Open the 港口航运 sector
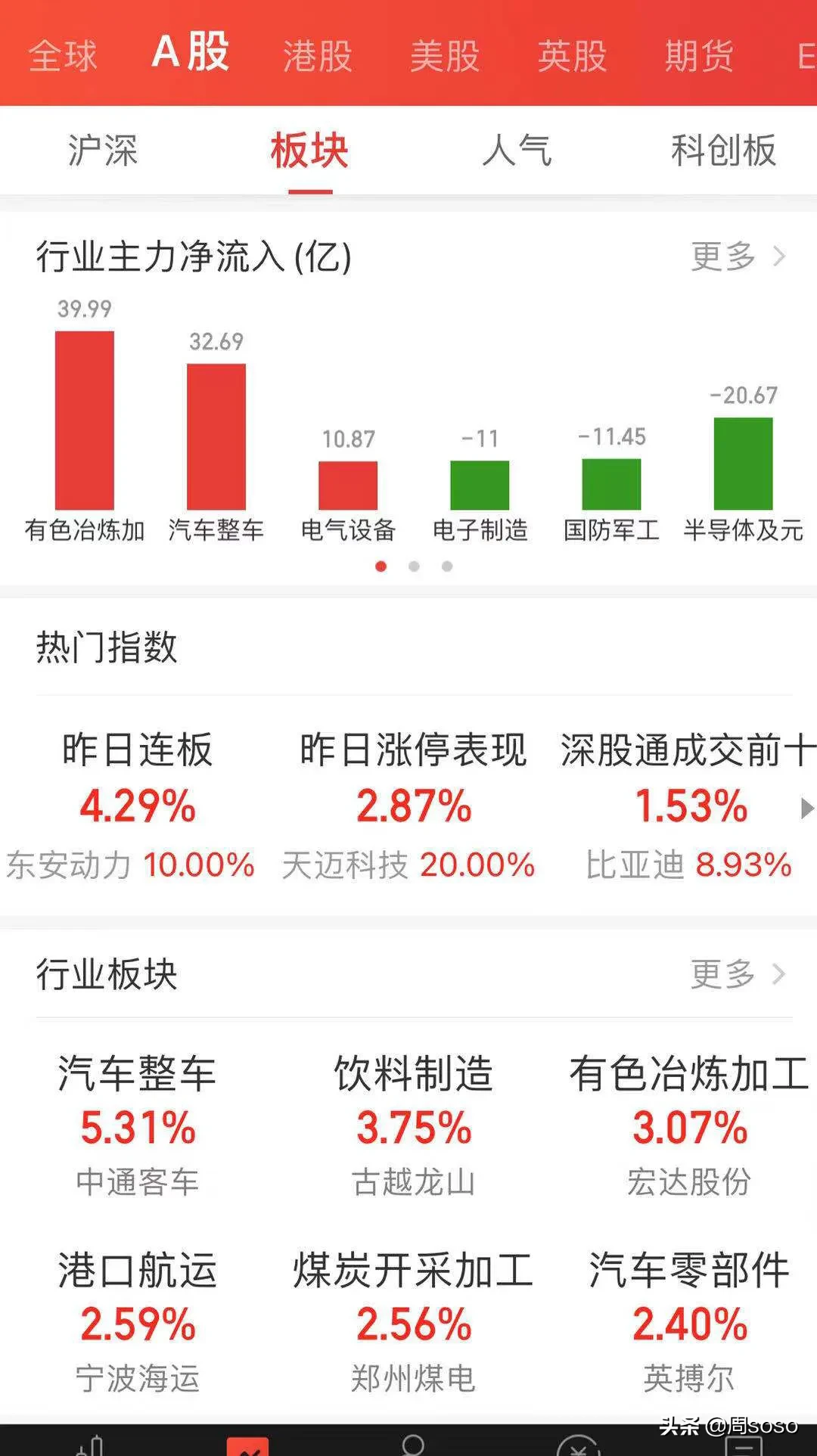 point(137,1323)
